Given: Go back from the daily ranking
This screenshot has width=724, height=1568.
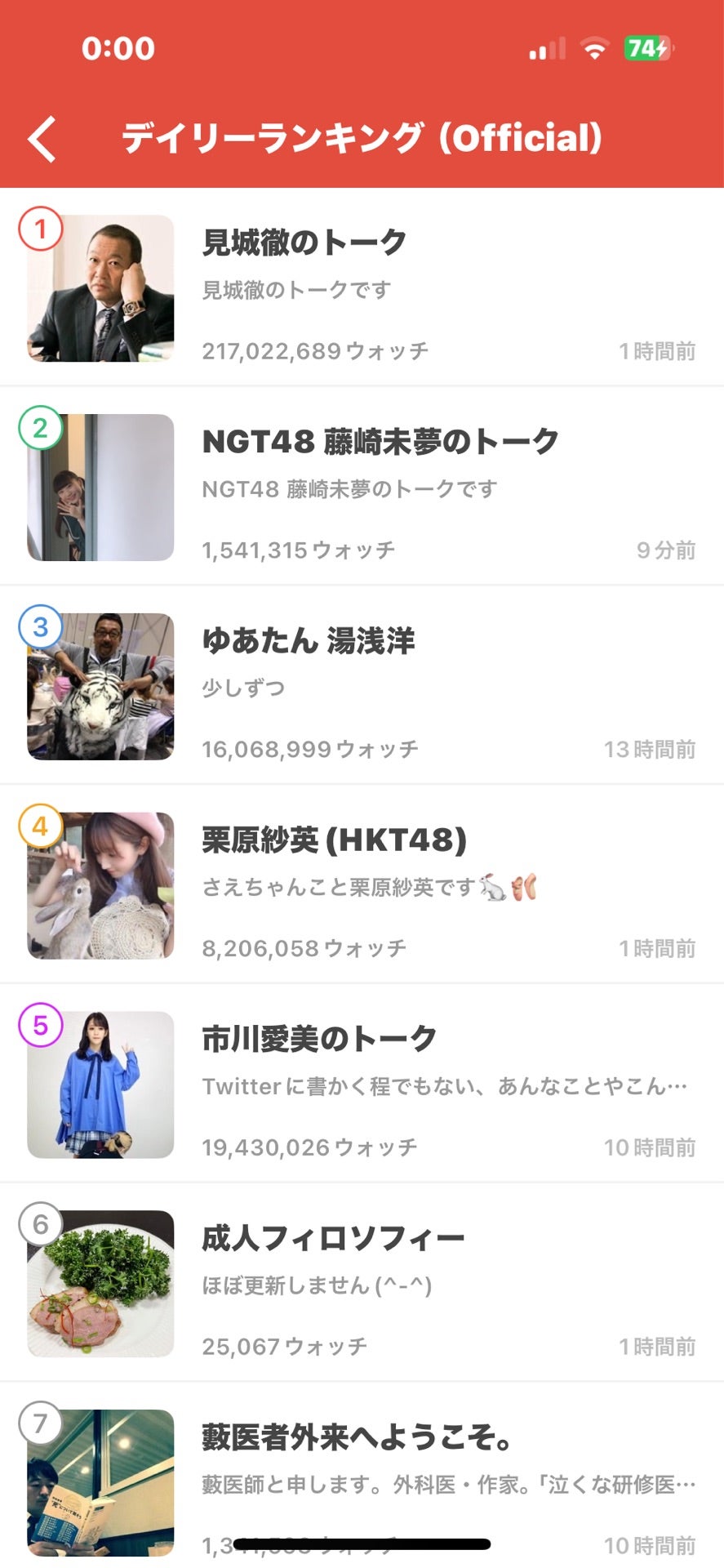Looking at the screenshot, I should [42, 139].
